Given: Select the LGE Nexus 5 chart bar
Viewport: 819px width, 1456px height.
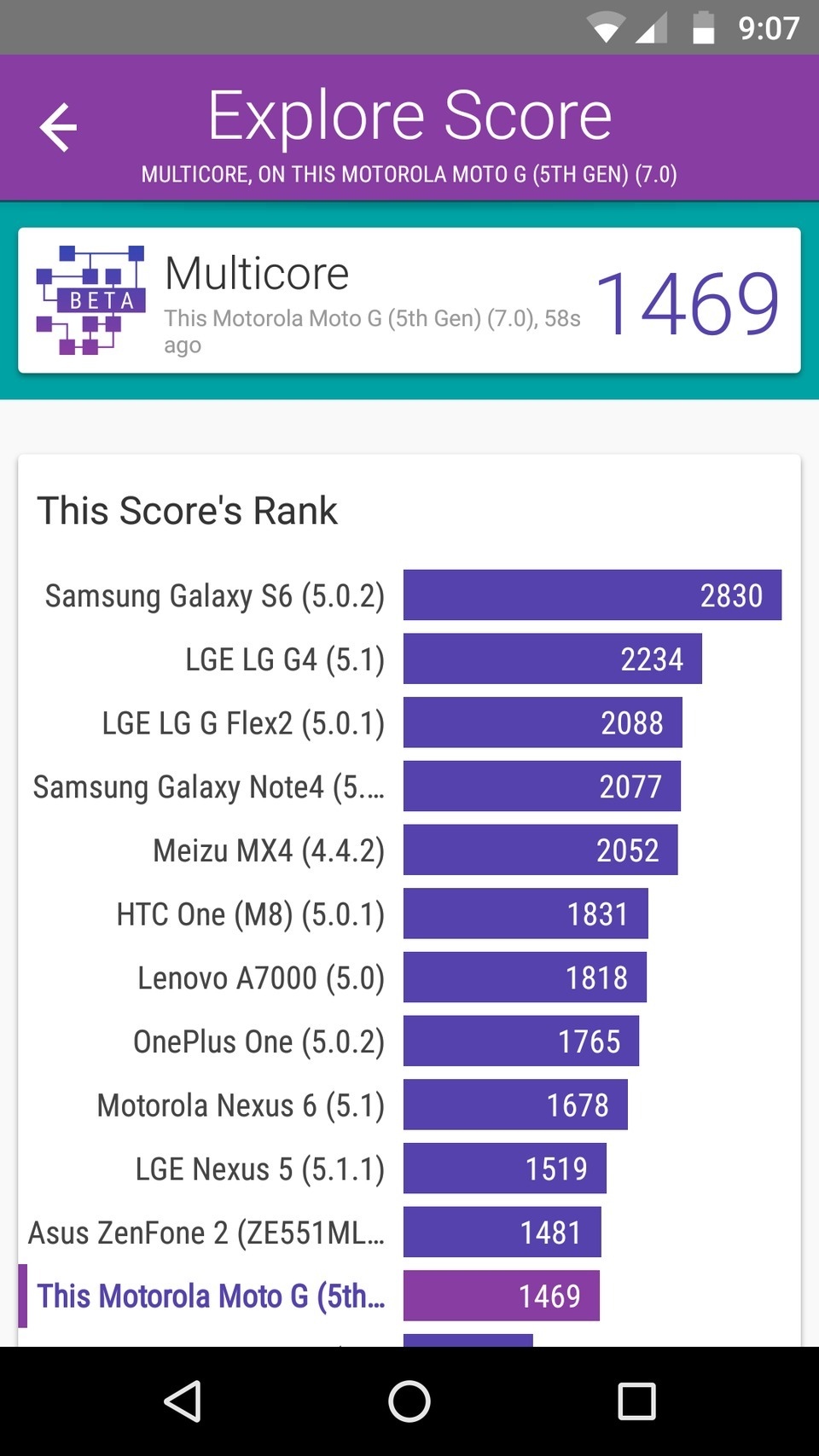Looking at the screenshot, I should point(503,1169).
